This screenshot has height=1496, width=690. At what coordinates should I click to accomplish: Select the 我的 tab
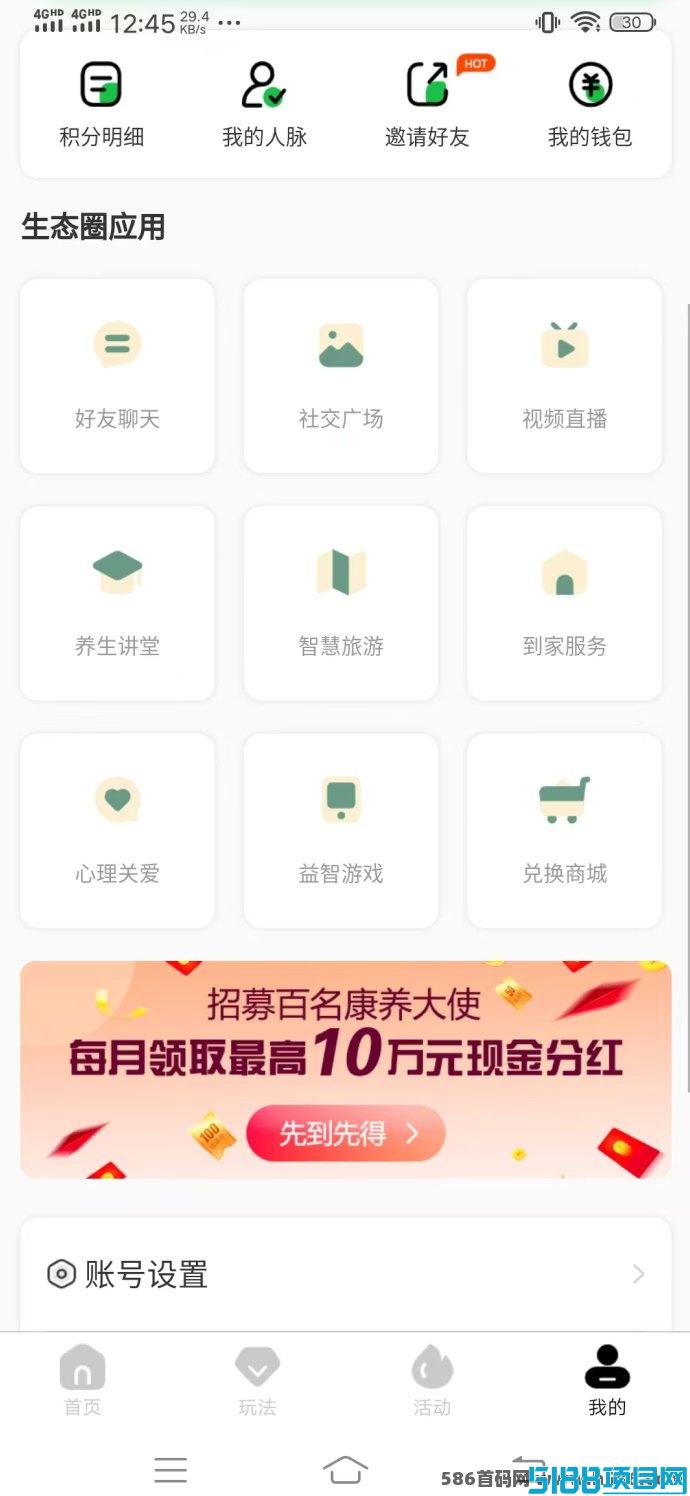[607, 1382]
